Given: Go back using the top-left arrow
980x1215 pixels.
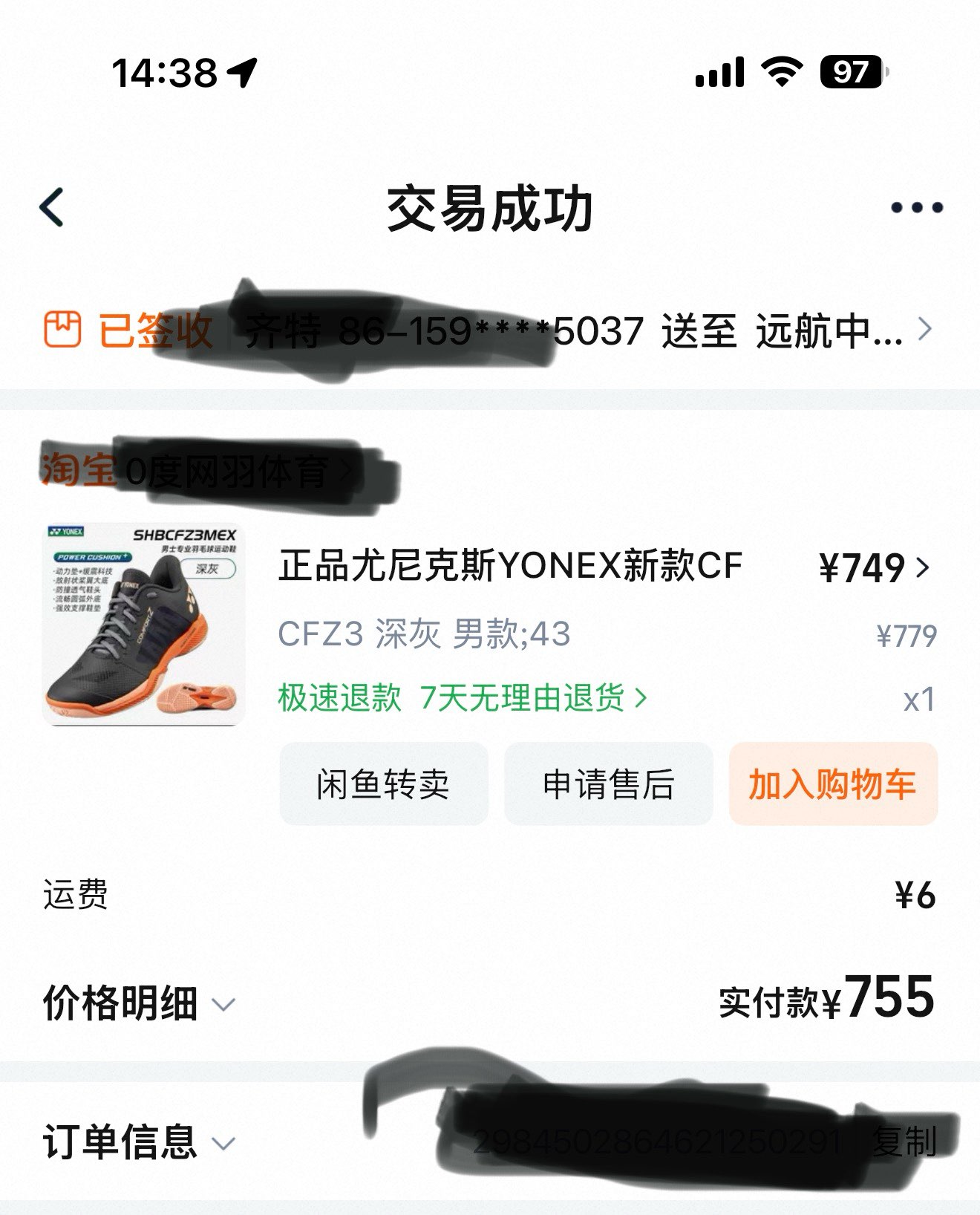Looking at the screenshot, I should 52,206.
